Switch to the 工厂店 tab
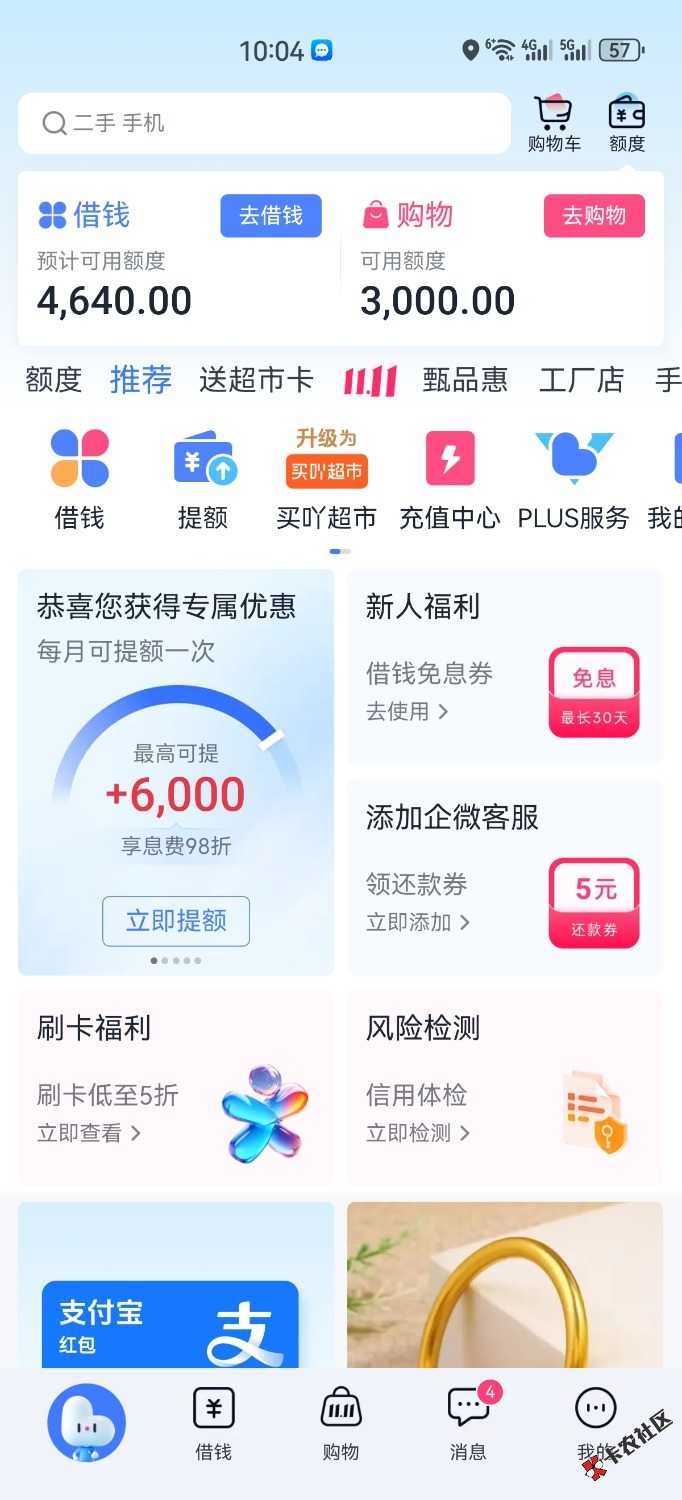The image size is (682, 1500). pos(581,380)
